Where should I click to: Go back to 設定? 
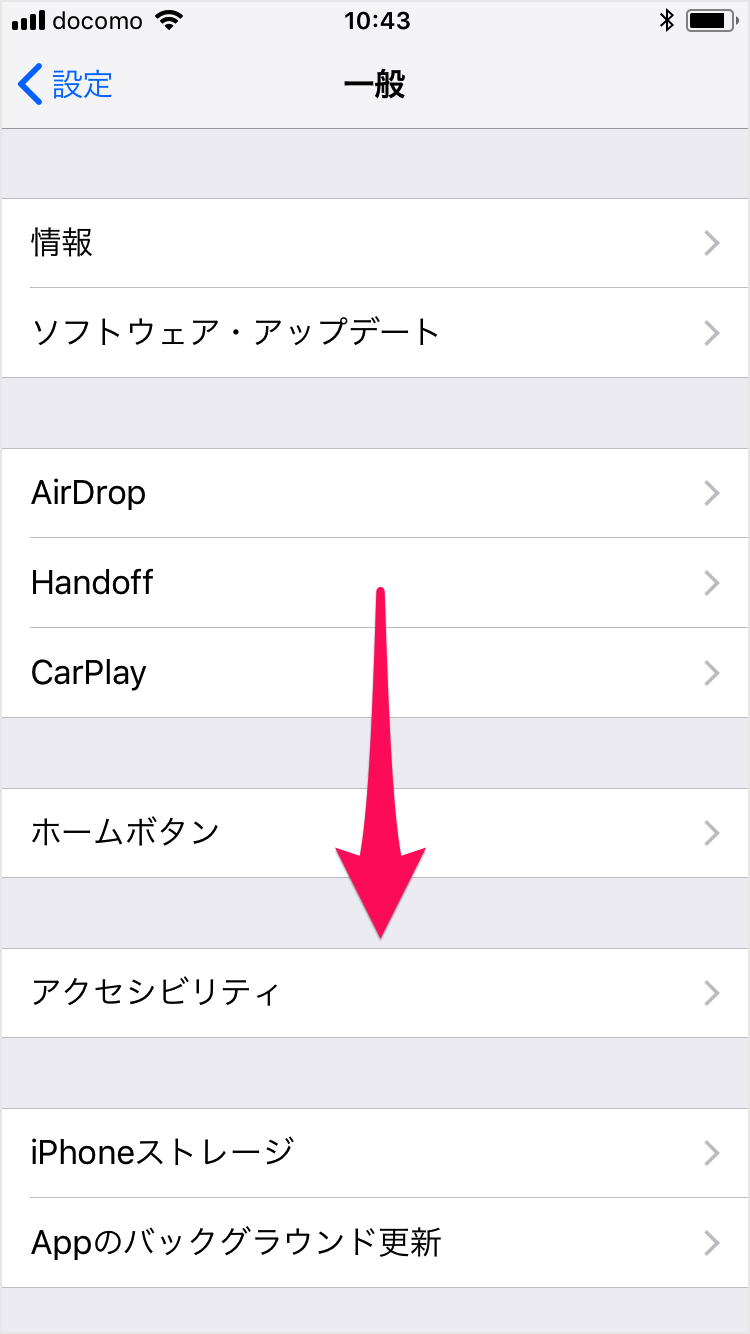(65, 84)
